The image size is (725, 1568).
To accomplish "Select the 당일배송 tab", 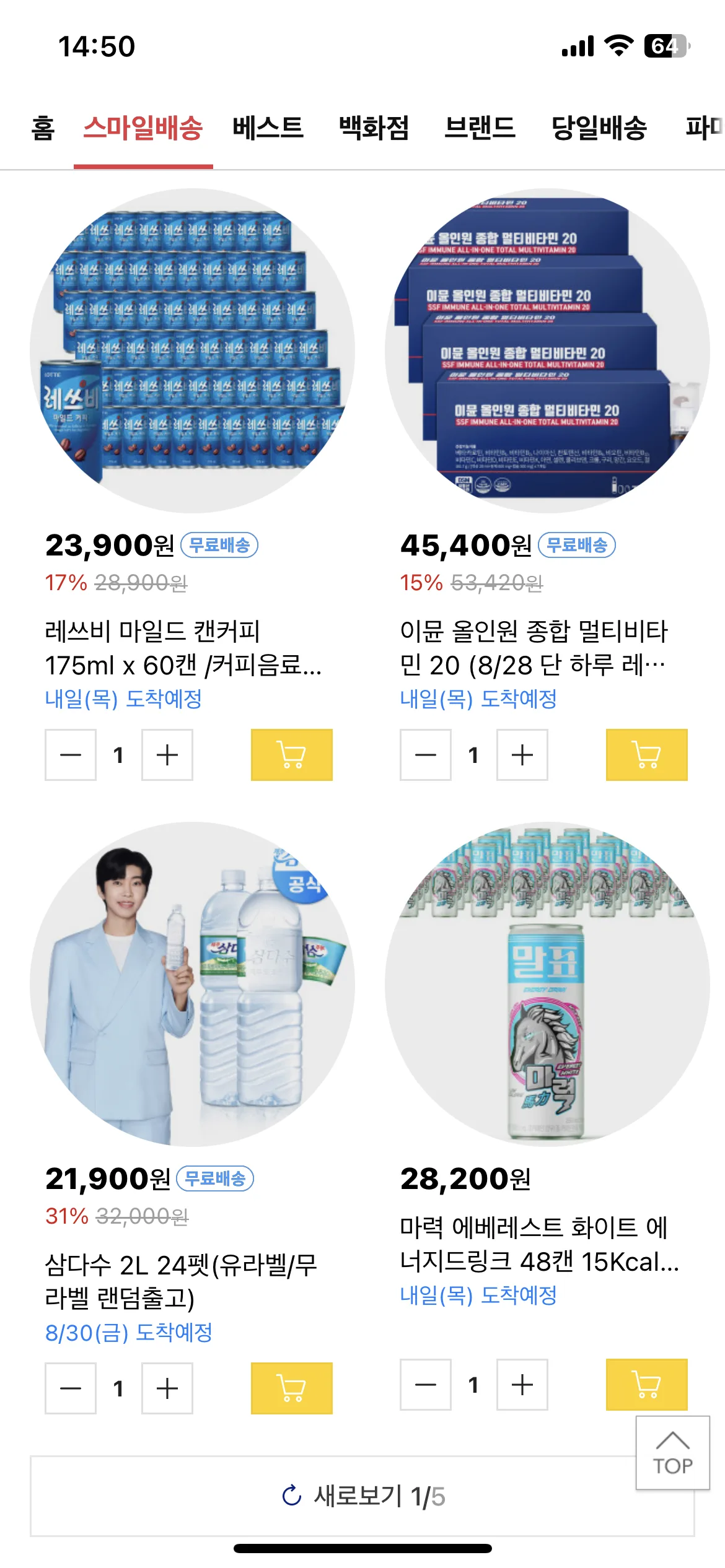I will pyautogui.click(x=599, y=128).
